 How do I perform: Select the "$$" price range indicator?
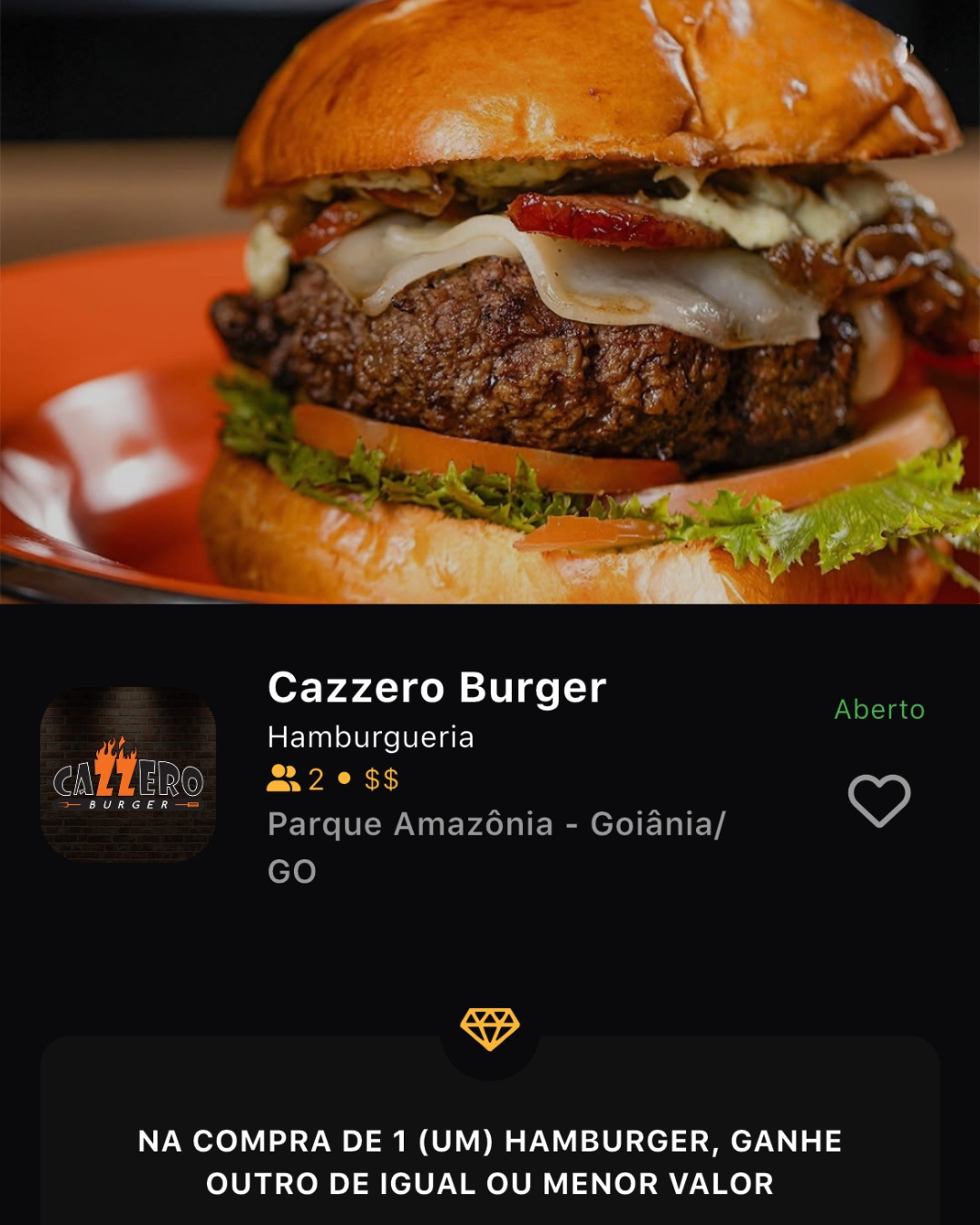tap(382, 777)
